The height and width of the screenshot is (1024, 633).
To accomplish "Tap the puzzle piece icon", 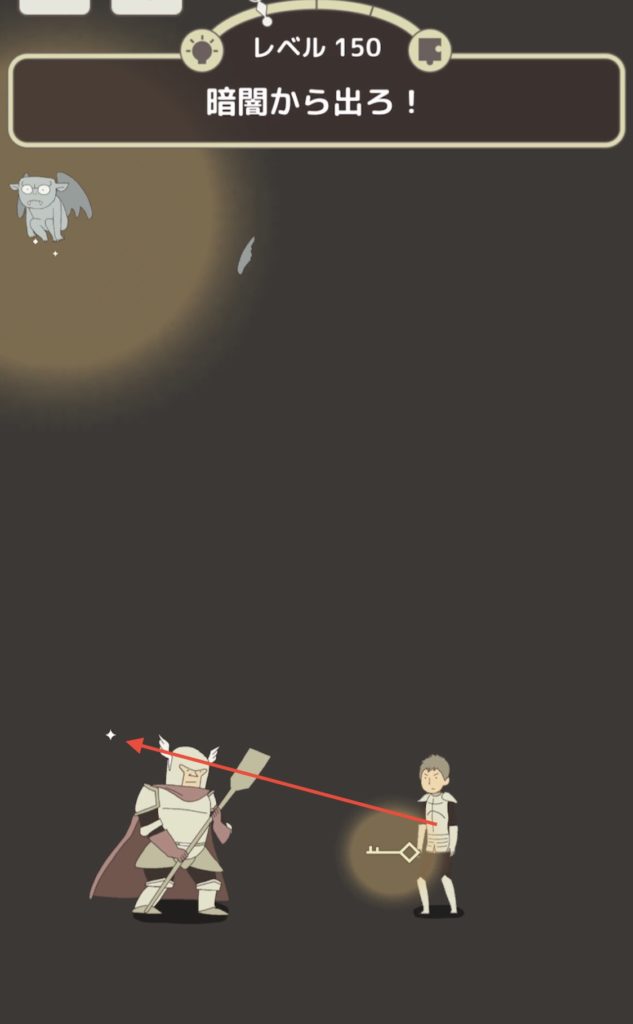I will pos(430,50).
